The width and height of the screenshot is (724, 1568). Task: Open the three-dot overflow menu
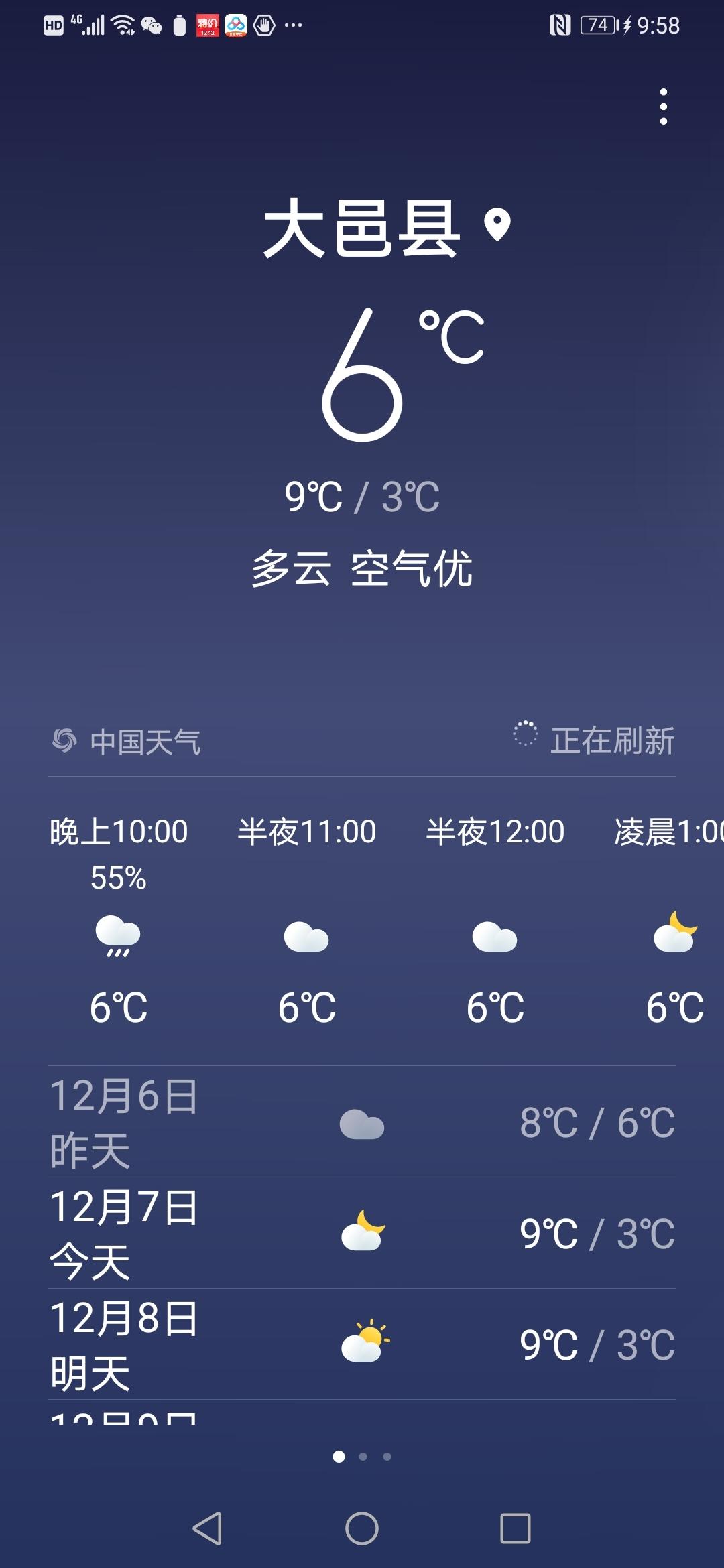click(x=663, y=107)
